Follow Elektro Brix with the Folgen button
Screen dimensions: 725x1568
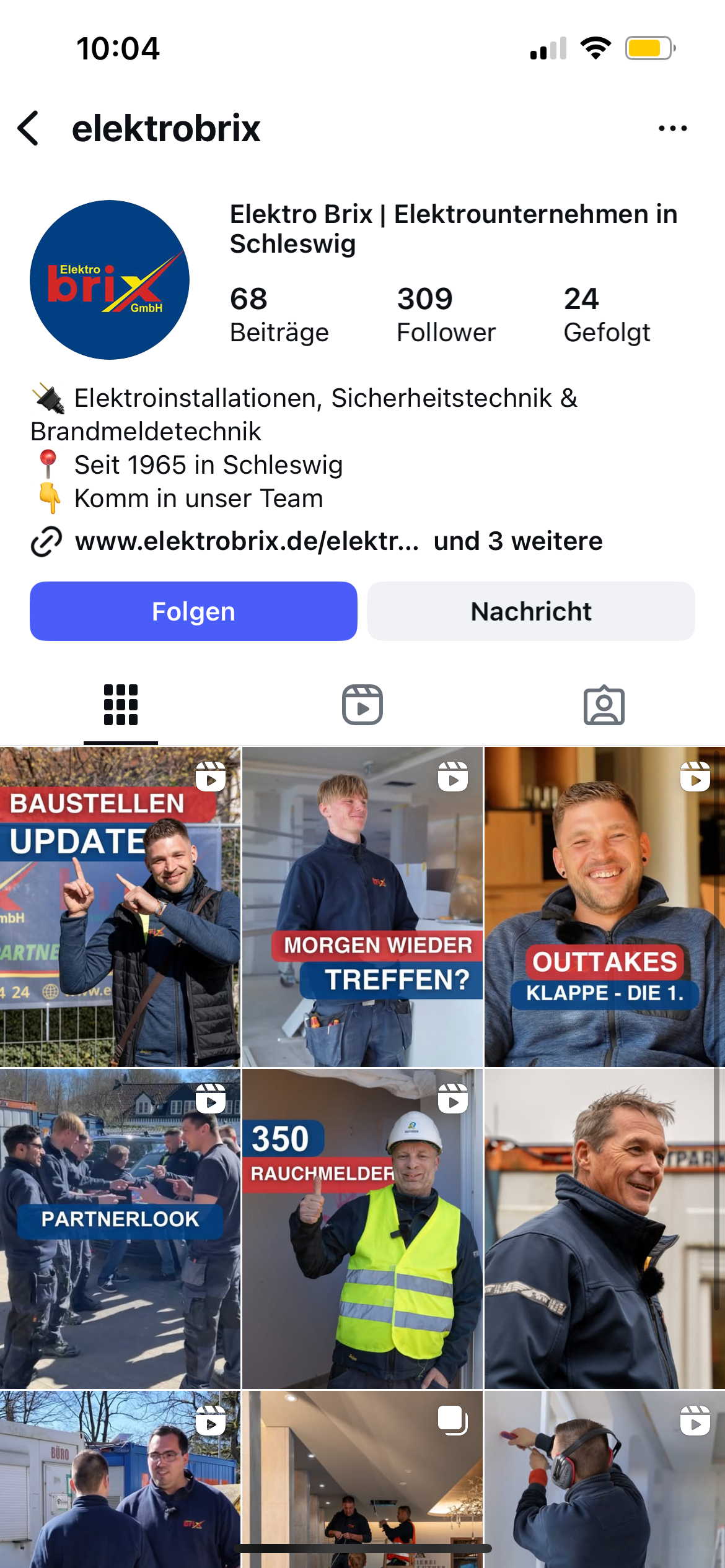[x=193, y=611]
